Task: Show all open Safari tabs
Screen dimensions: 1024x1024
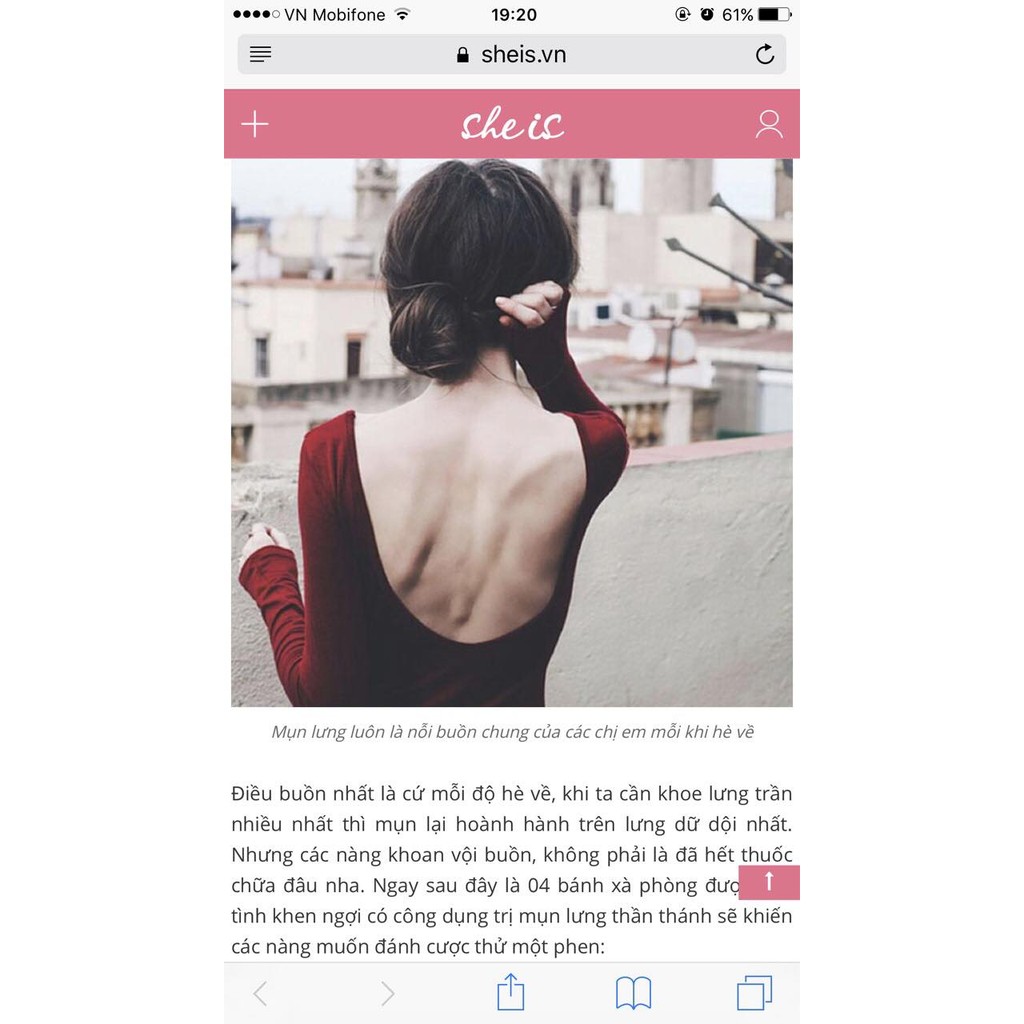Action: (x=754, y=993)
